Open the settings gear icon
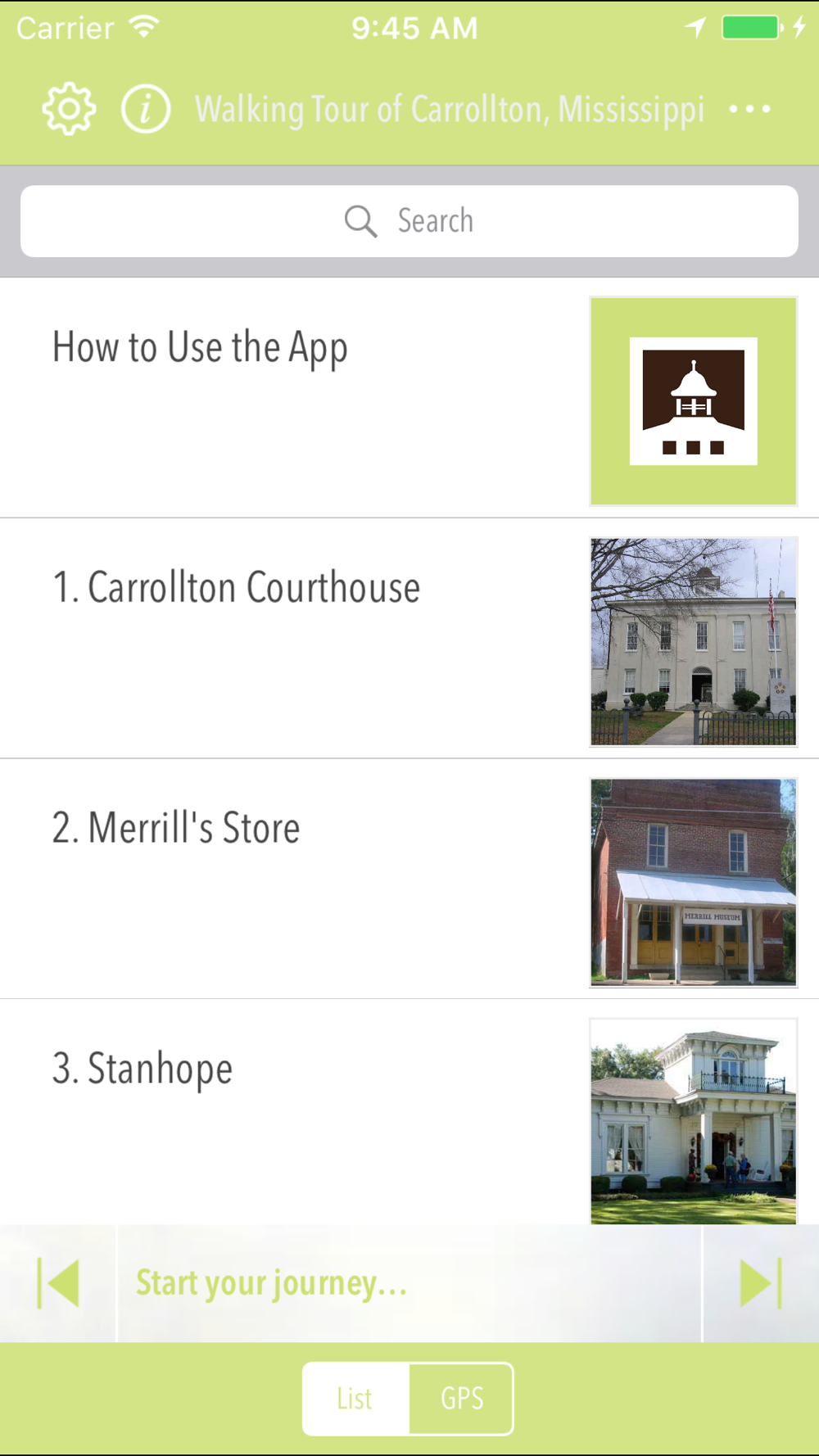 pyautogui.click(x=69, y=109)
